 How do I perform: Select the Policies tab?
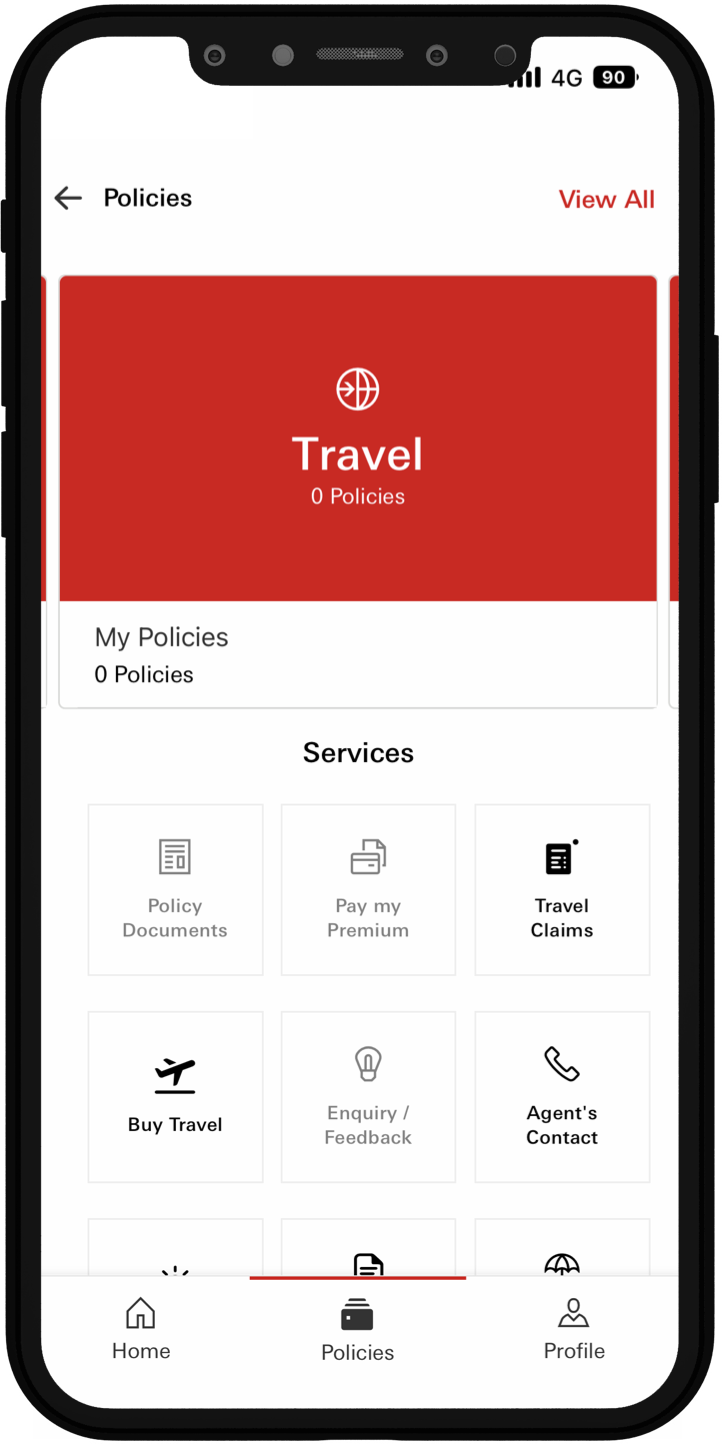pyautogui.click(x=357, y=1331)
